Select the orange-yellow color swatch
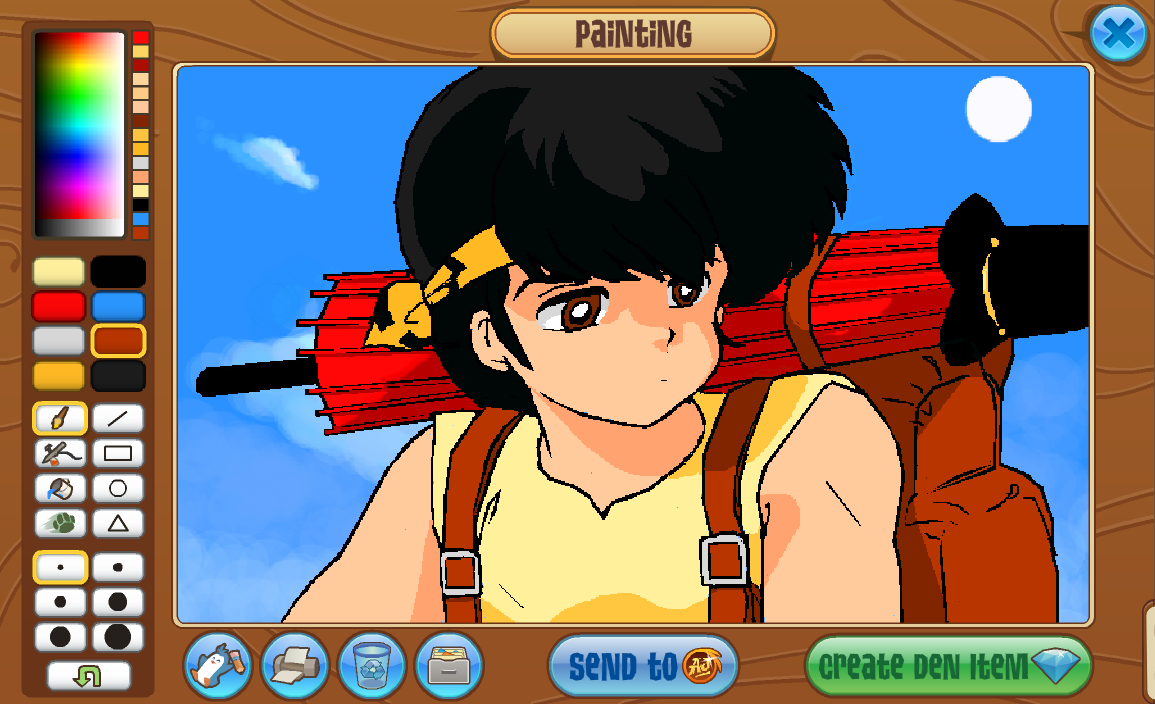 (59, 376)
